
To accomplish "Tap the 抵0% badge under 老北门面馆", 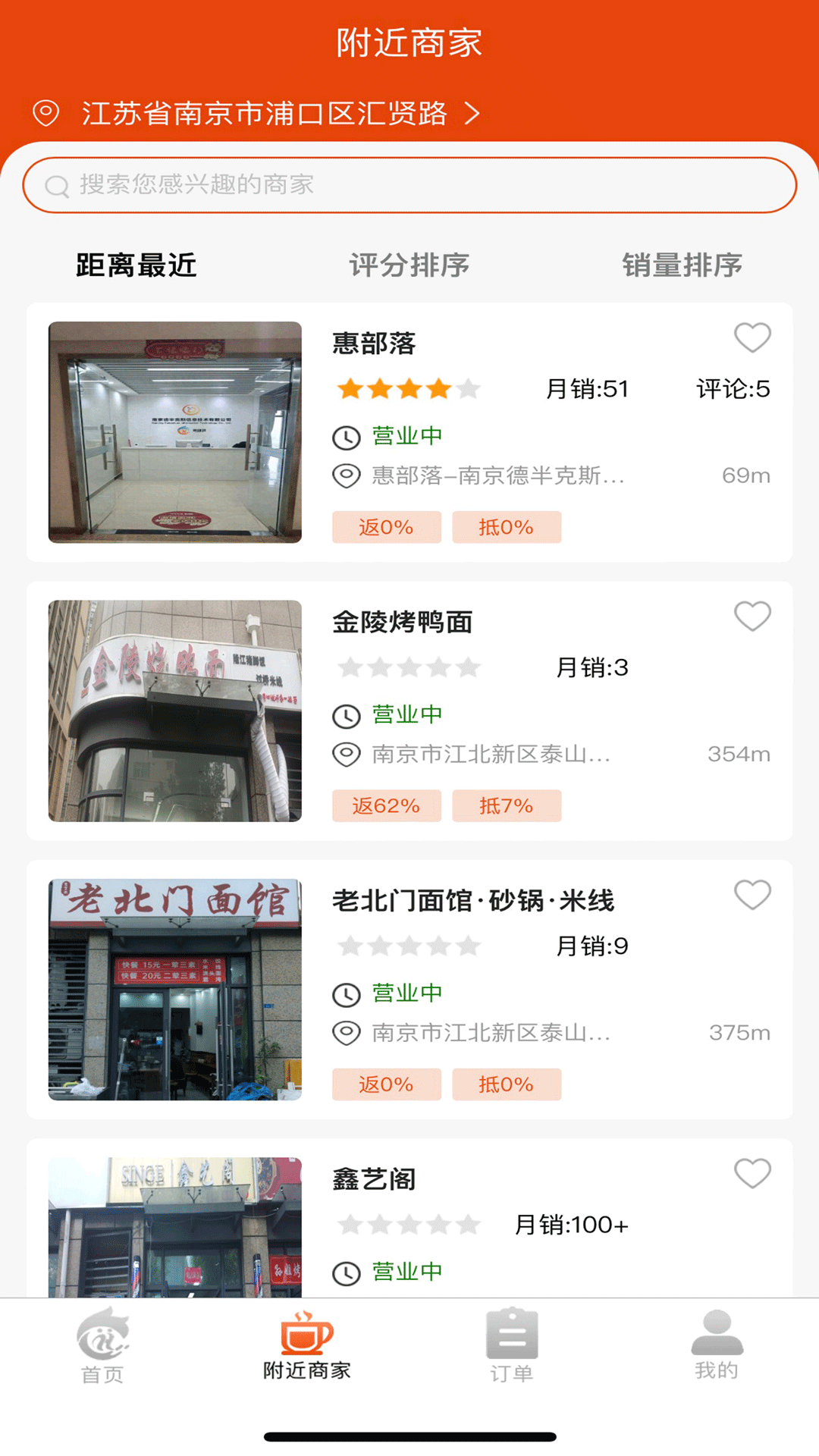I will point(507,1084).
